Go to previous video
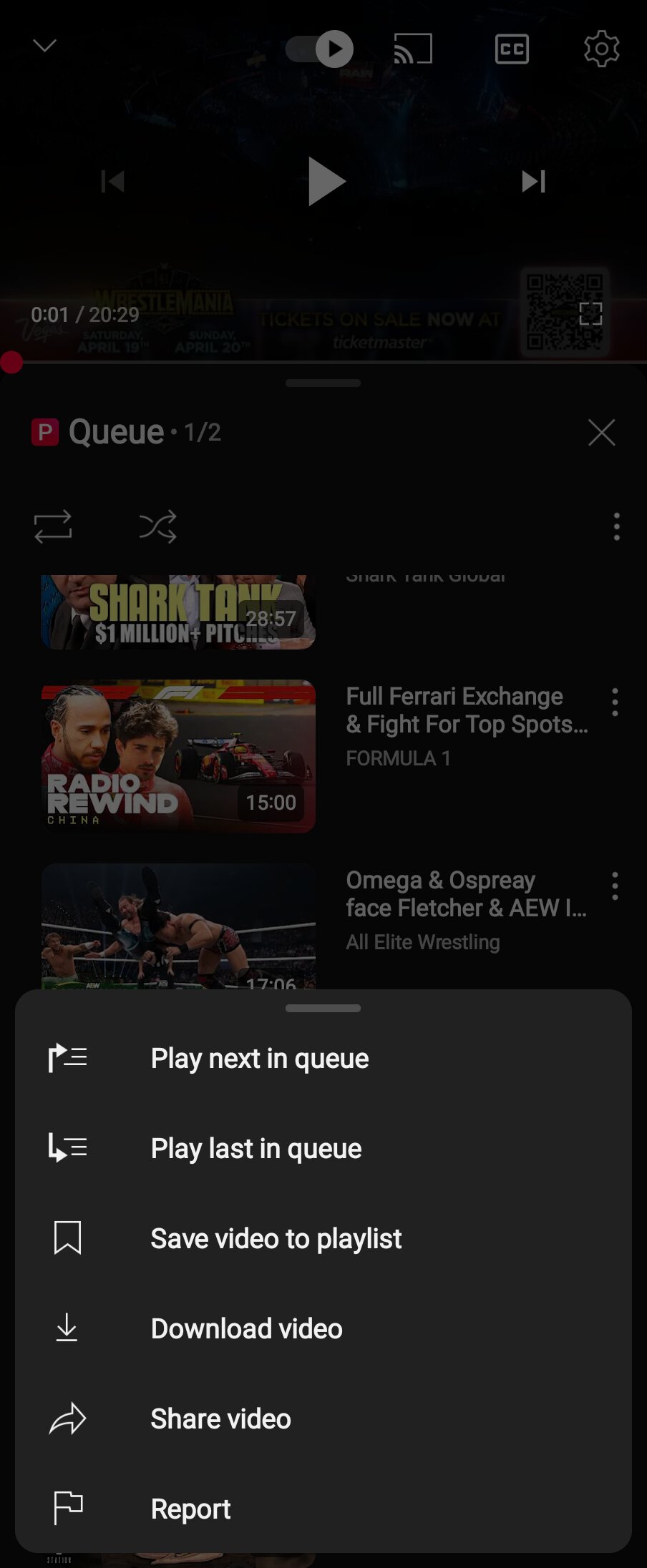The width and height of the screenshot is (647, 1568). click(113, 181)
